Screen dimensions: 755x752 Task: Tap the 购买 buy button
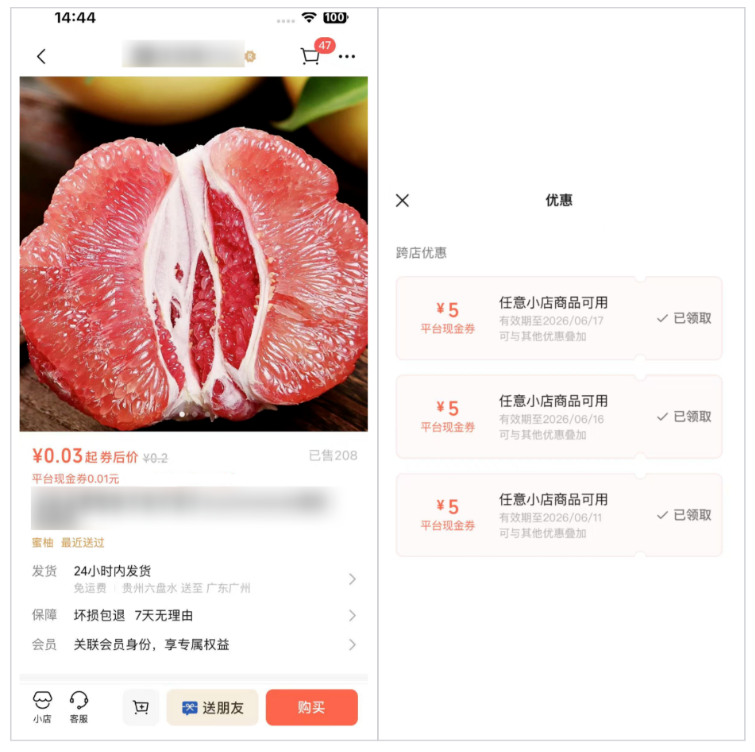coord(311,707)
